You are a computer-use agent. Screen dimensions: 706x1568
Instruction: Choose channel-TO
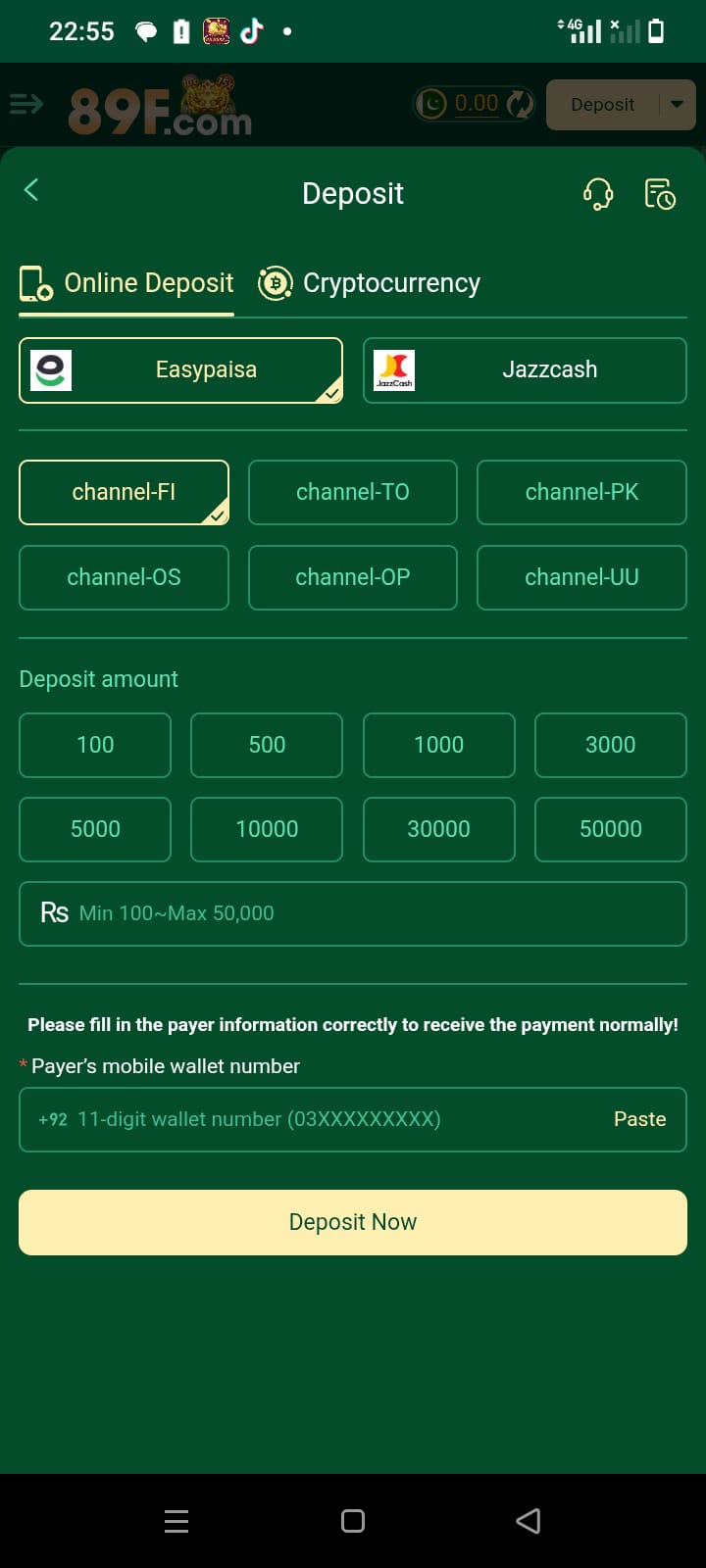pyautogui.click(x=352, y=492)
